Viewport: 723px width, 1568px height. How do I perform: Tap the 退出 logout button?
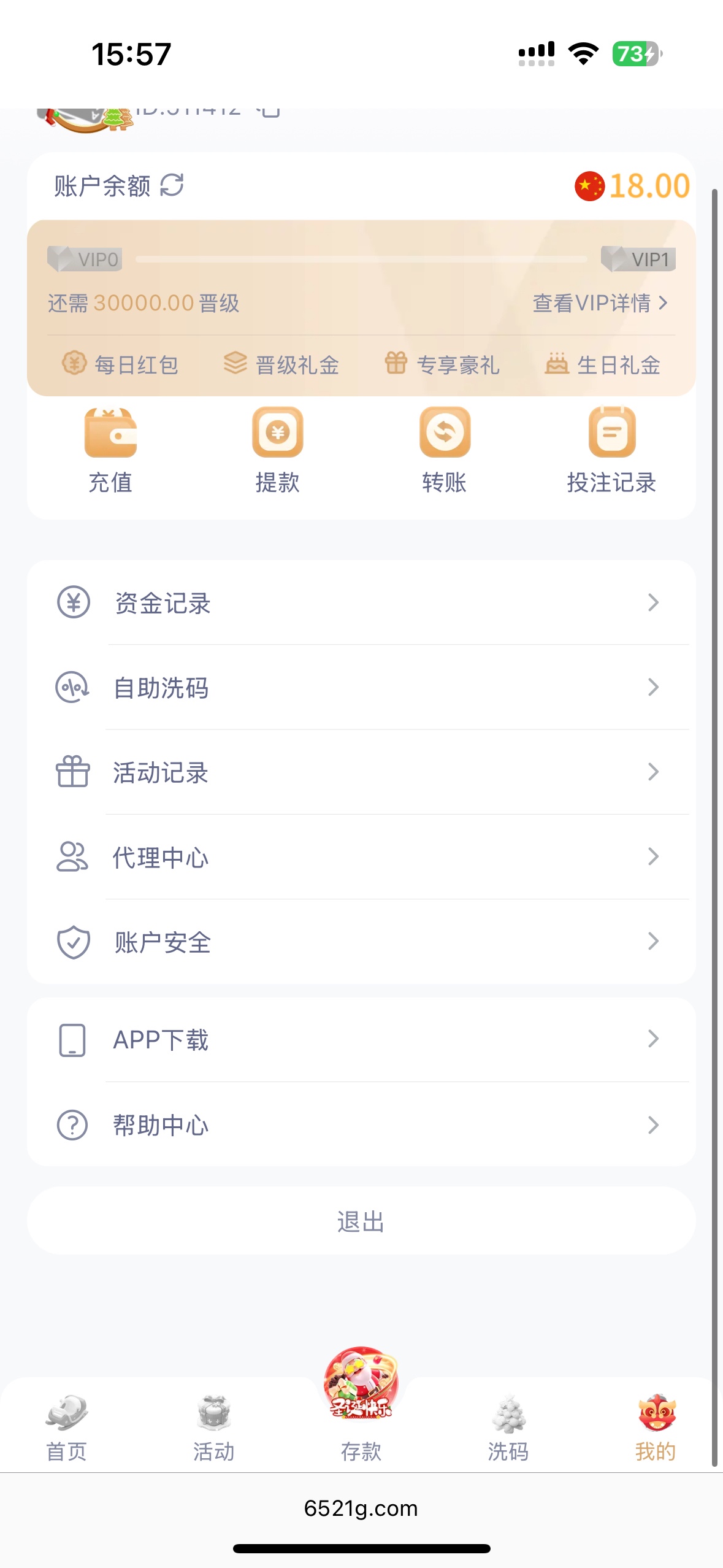[361, 1221]
